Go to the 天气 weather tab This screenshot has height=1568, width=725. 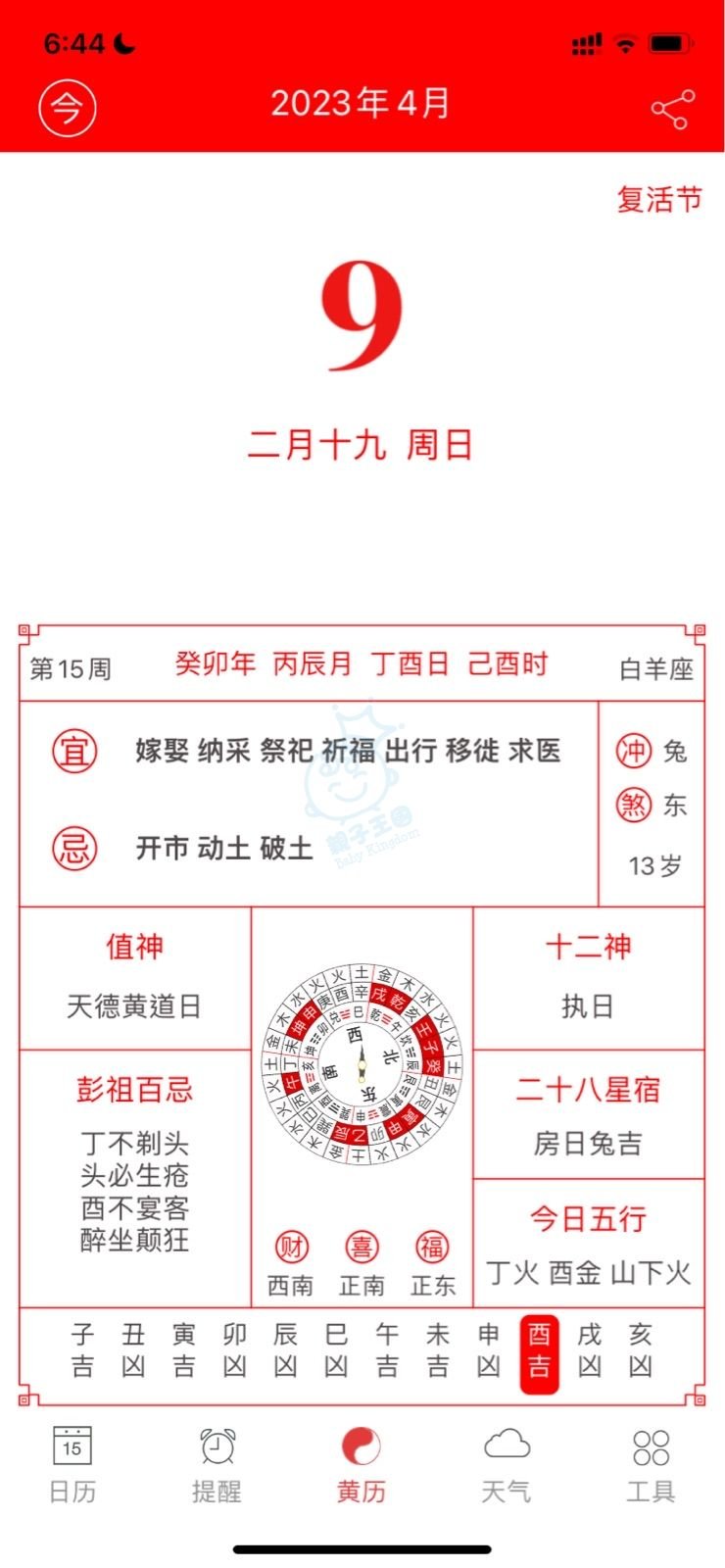point(507,1464)
